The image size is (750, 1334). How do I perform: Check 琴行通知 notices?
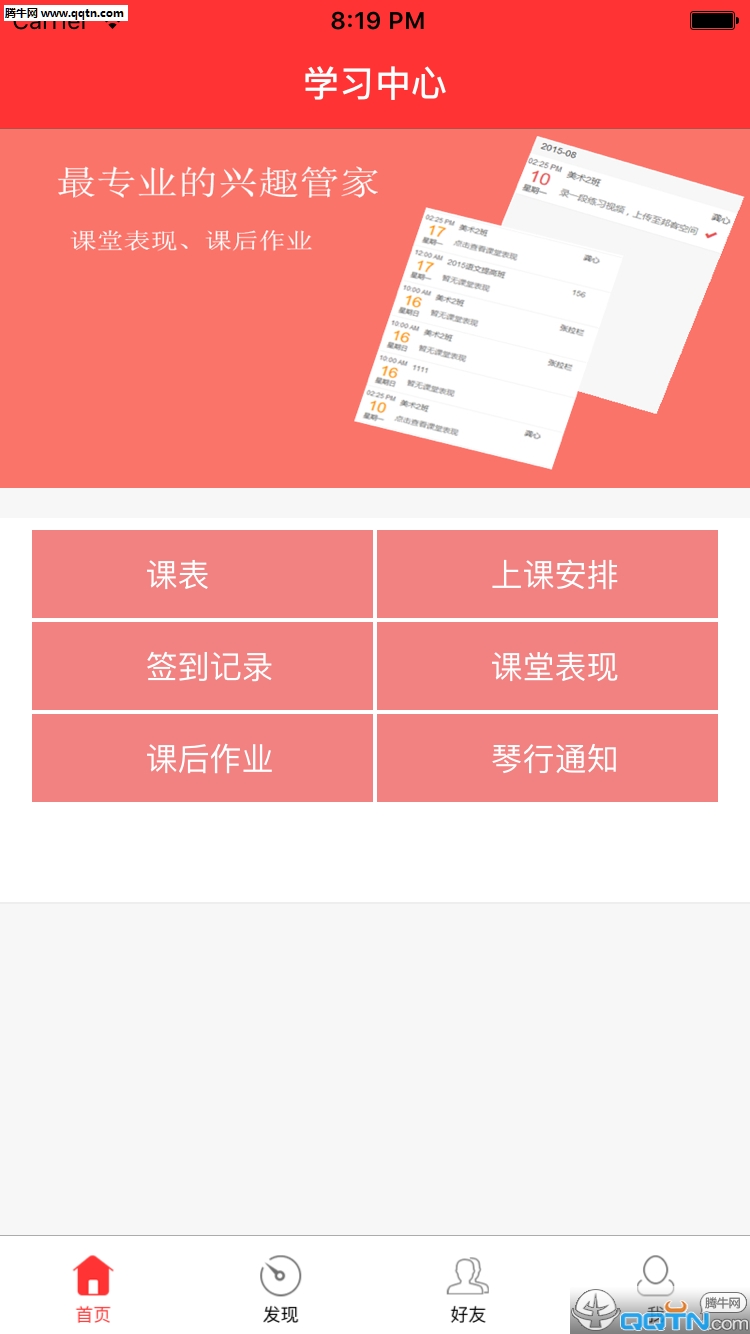(x=547, y=758)
